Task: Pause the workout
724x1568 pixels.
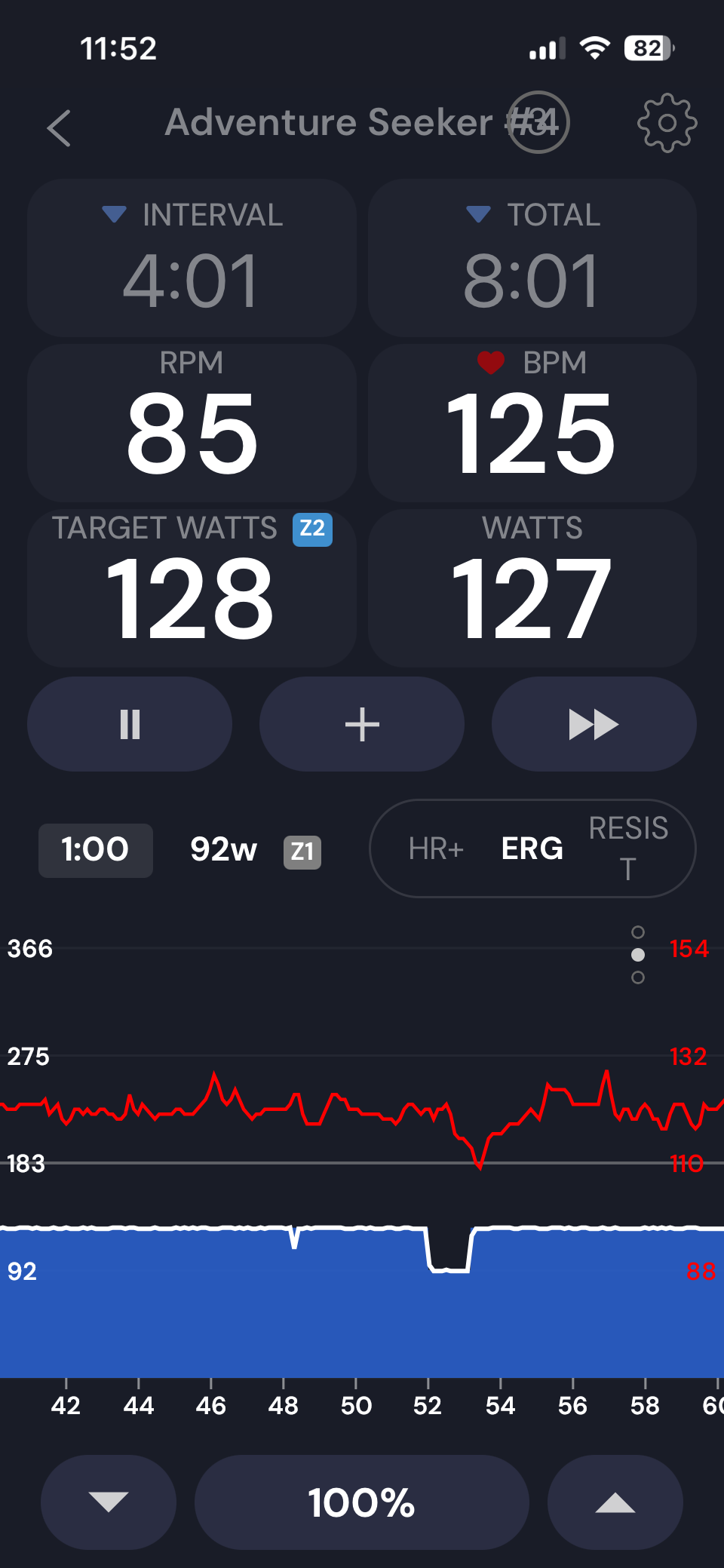Action: tap(130, 724)
